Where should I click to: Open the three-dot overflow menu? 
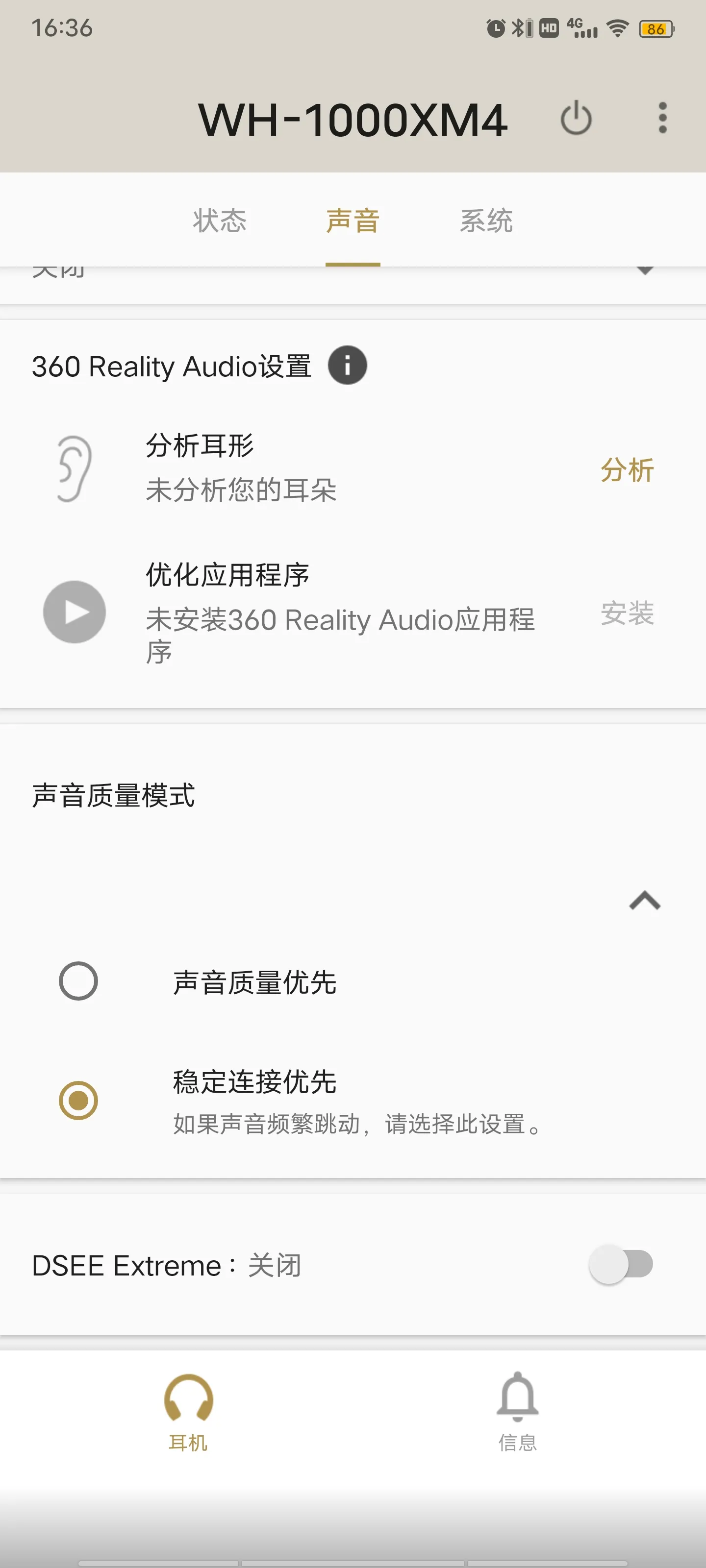(x=663, y=118)
